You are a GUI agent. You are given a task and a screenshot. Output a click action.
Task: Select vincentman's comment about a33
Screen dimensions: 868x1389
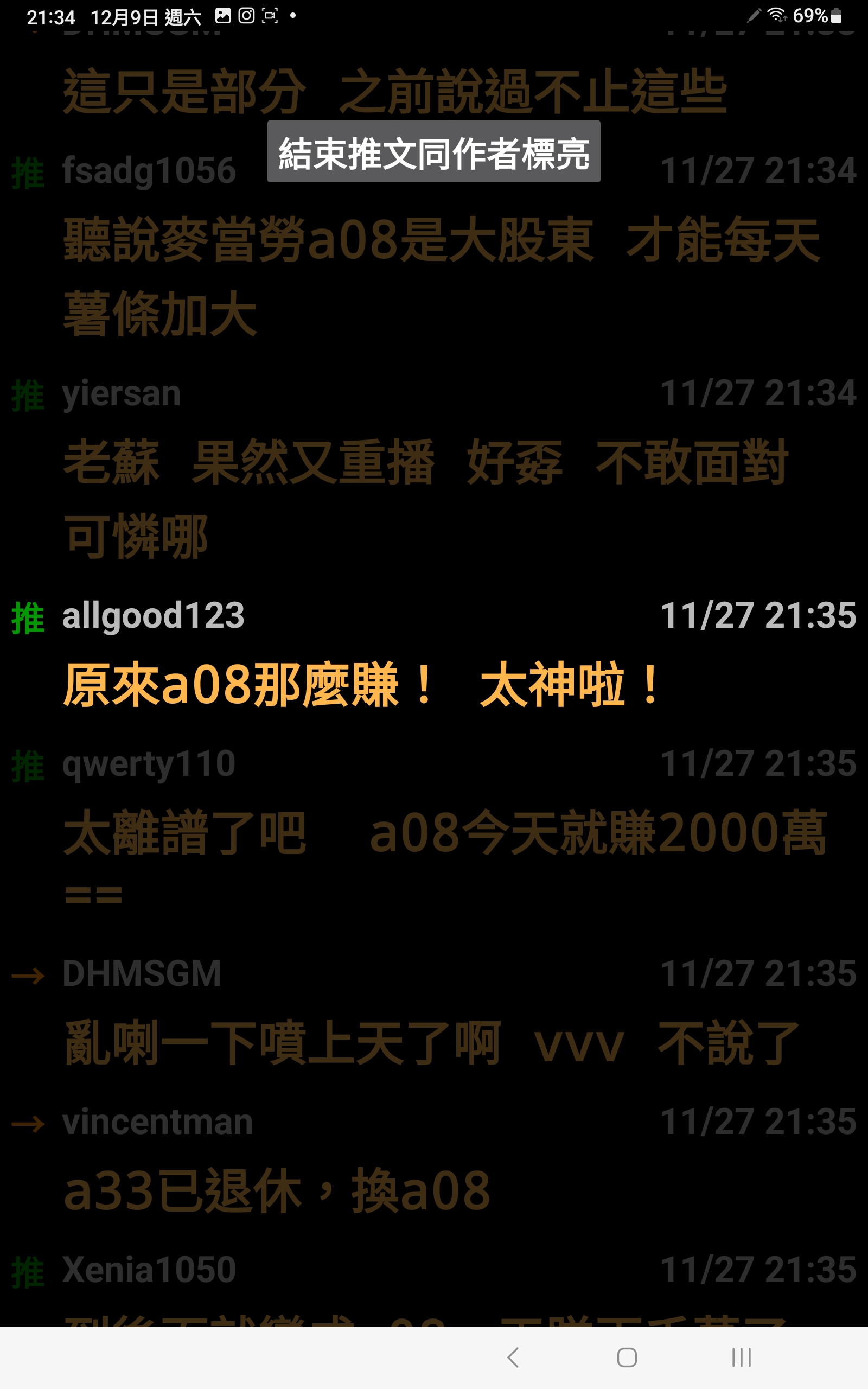[x=277, y=1190]
